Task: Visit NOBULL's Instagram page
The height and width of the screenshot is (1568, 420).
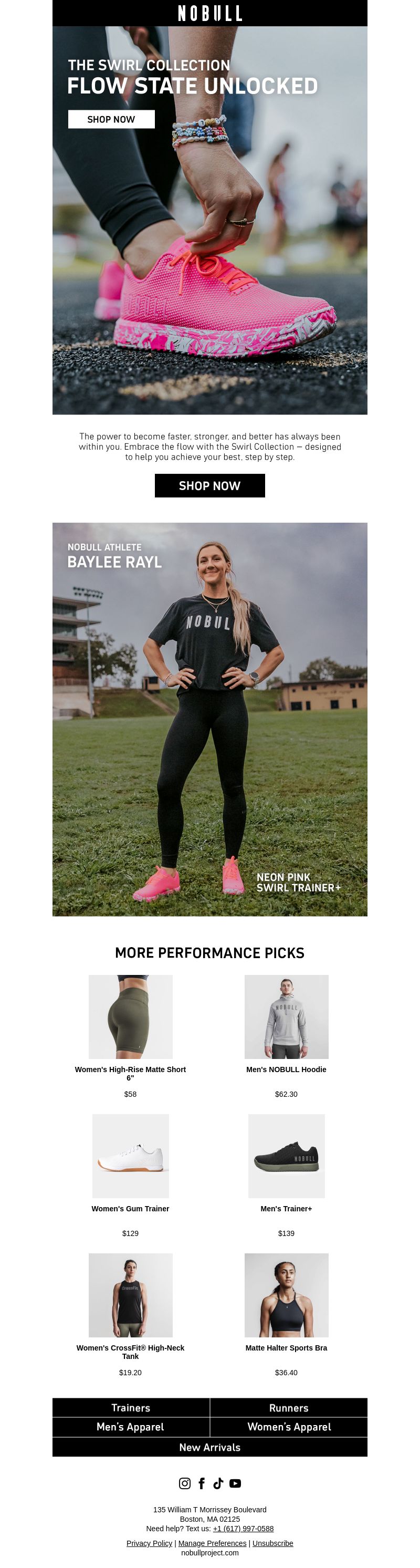Action: tap(184, 1483)
